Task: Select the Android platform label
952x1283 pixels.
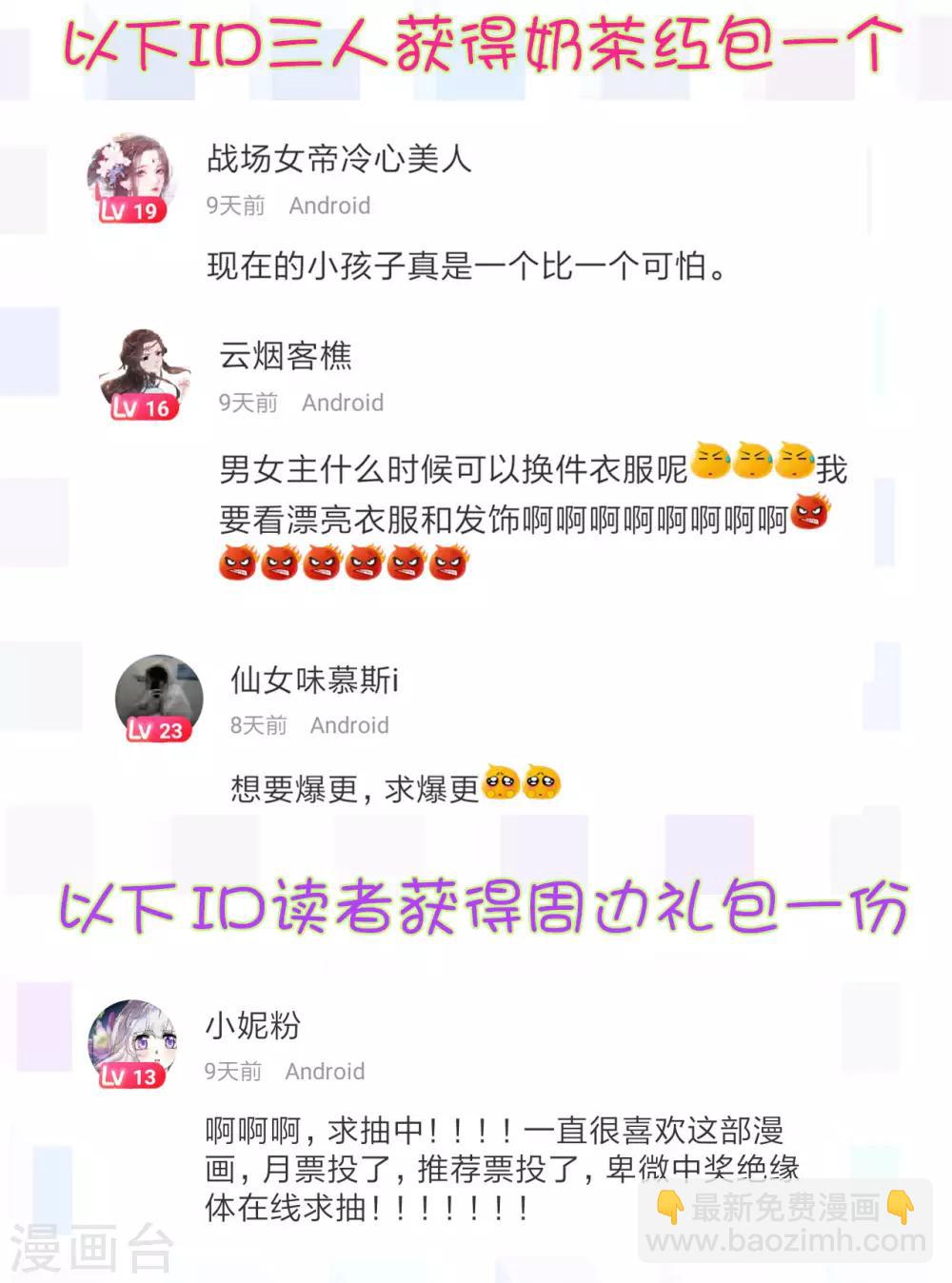Action: coord(329,206)
